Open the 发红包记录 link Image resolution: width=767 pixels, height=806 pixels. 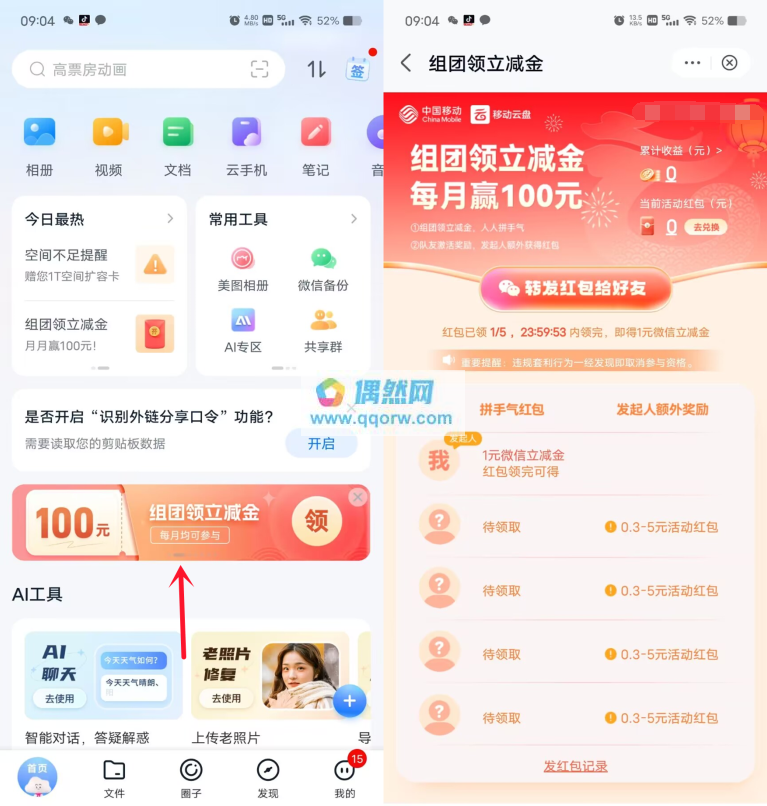coord(575,766)
